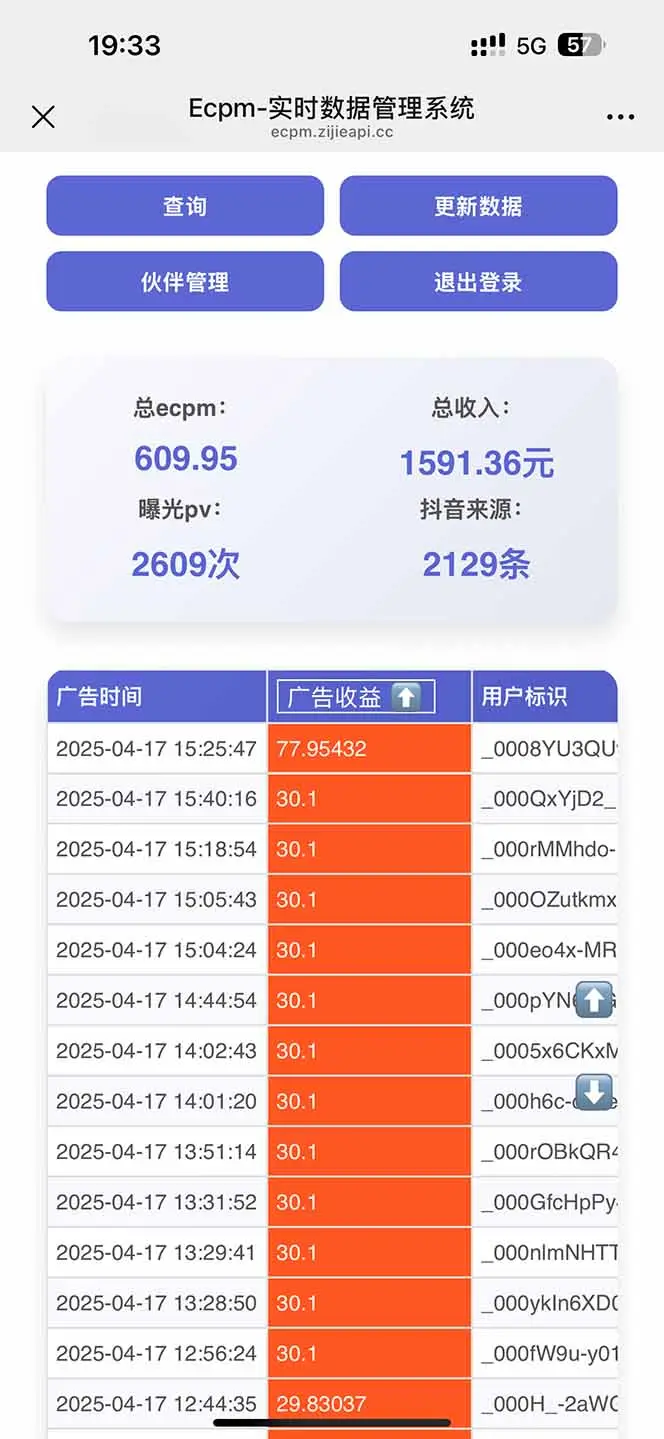Open 伙伴管理

[x=185, y=281]
